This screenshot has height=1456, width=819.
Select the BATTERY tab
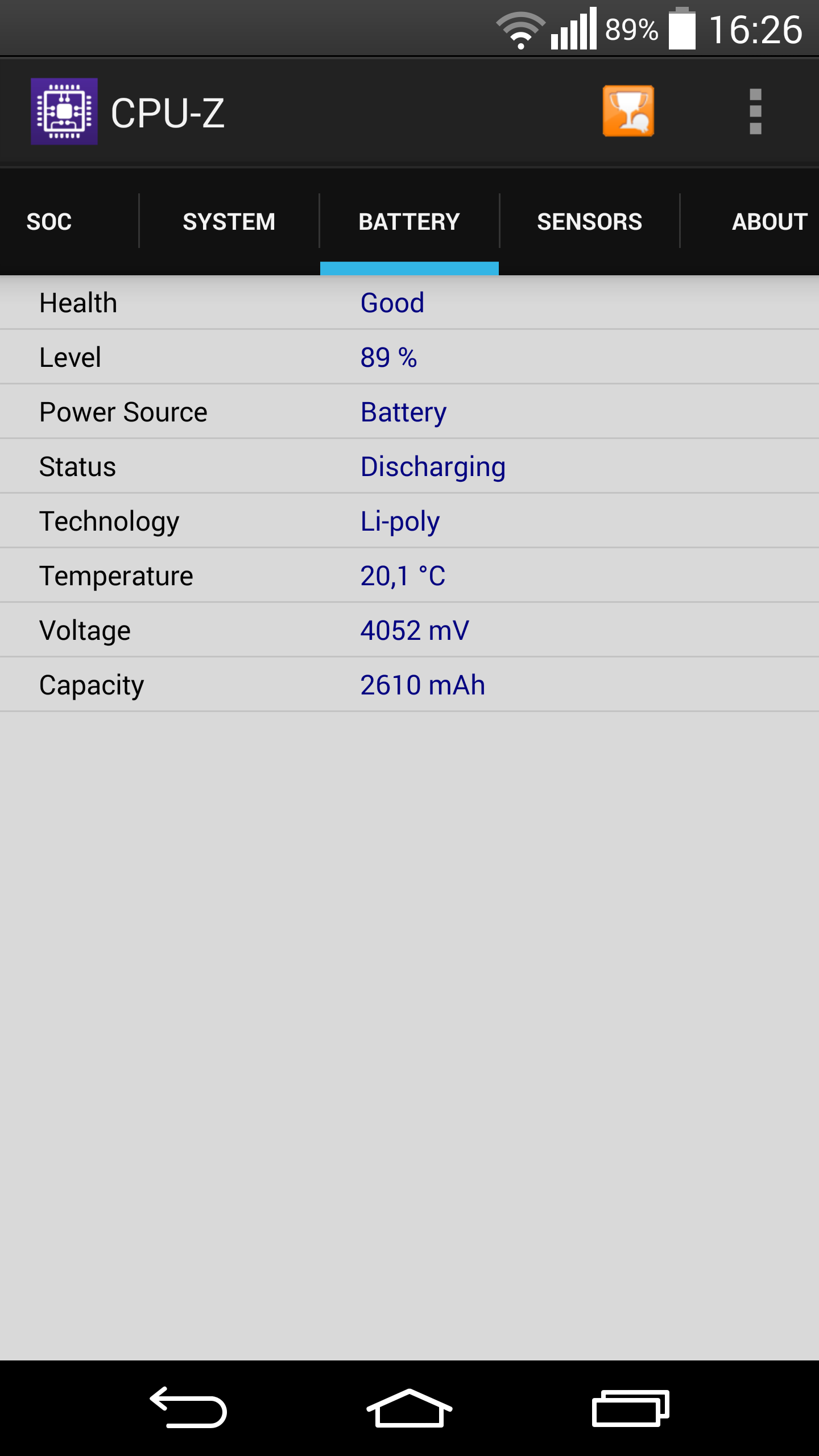pyautogui.click(x=409, y=222)
